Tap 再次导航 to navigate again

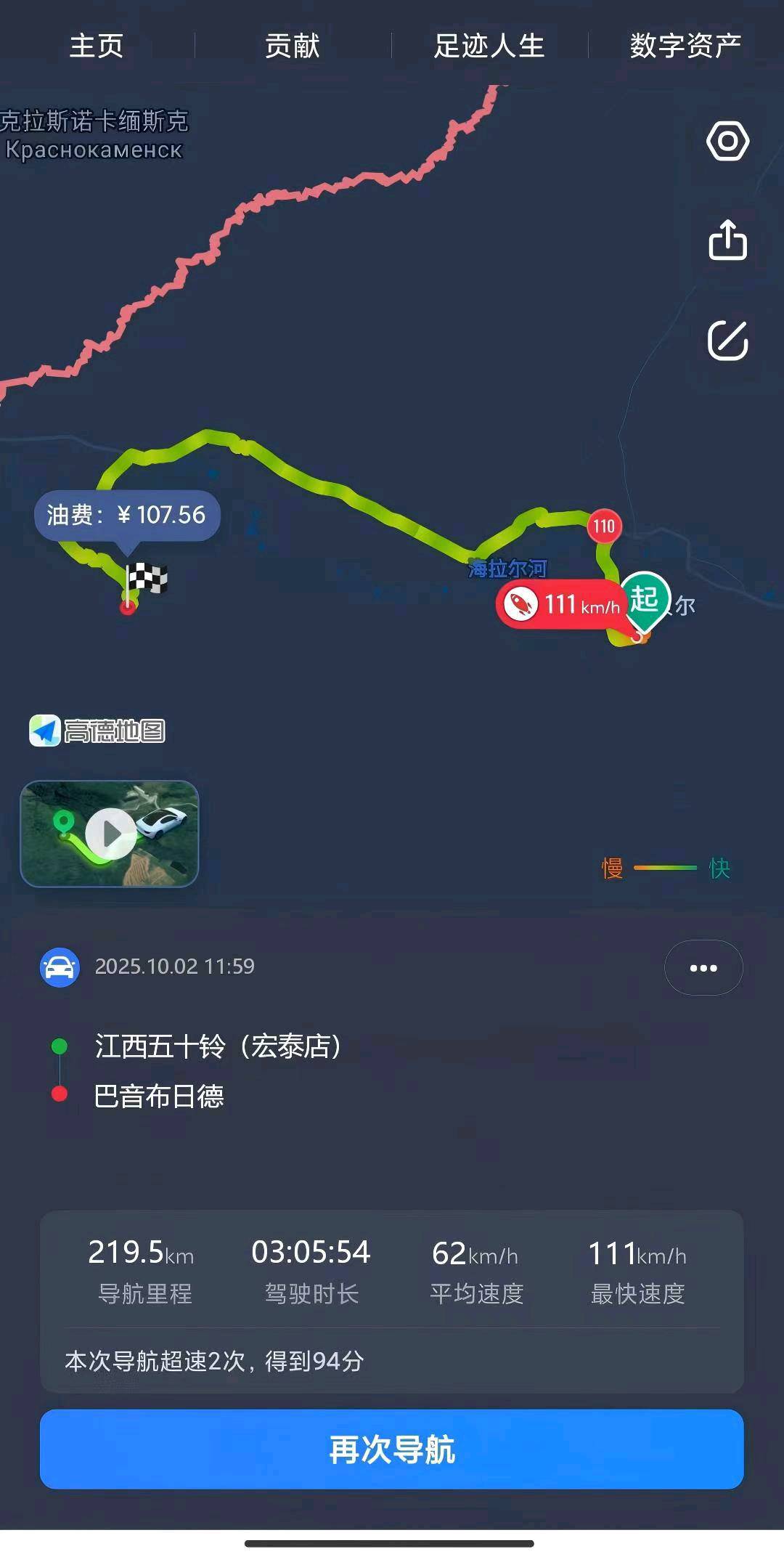tap(392, 1450)
